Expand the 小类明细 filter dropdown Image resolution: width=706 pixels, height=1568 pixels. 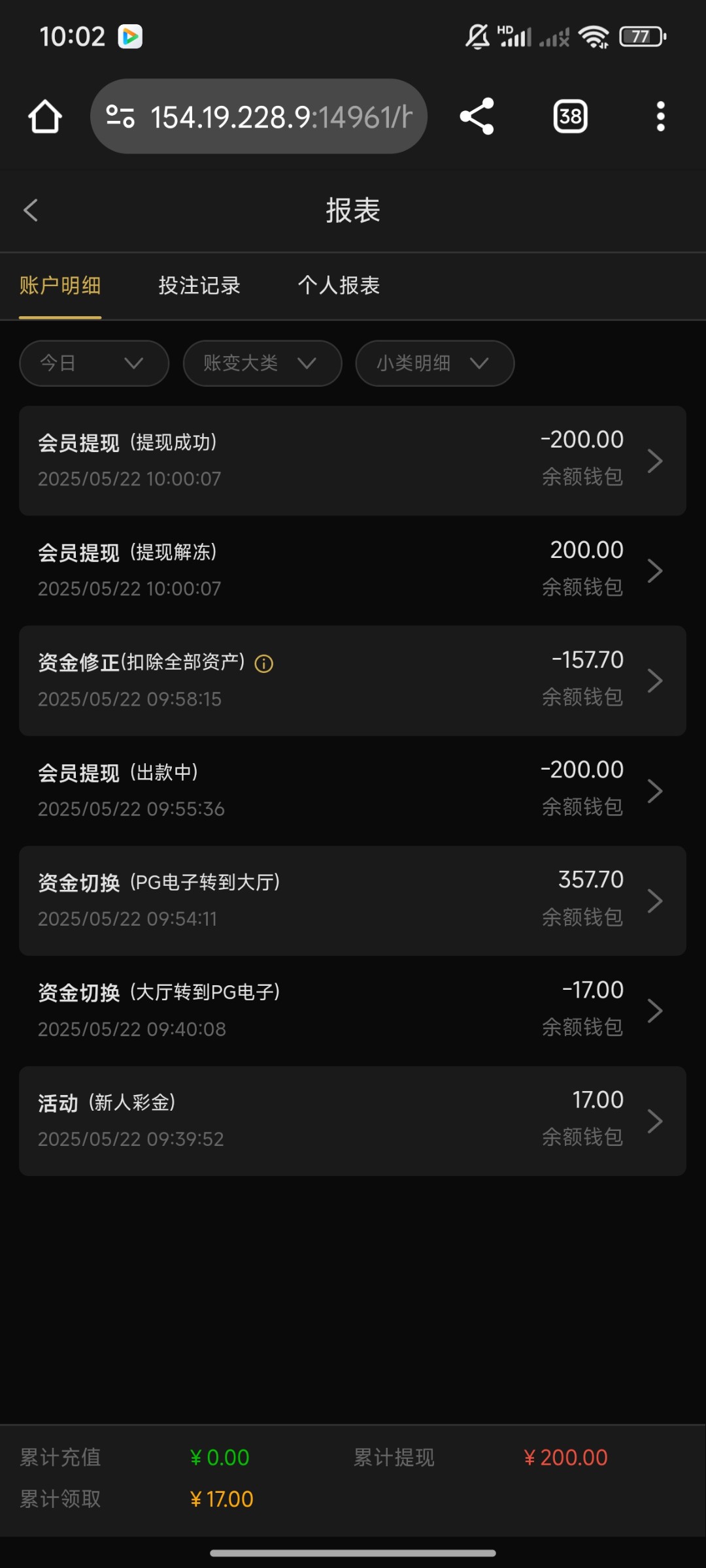click(435, 363)
